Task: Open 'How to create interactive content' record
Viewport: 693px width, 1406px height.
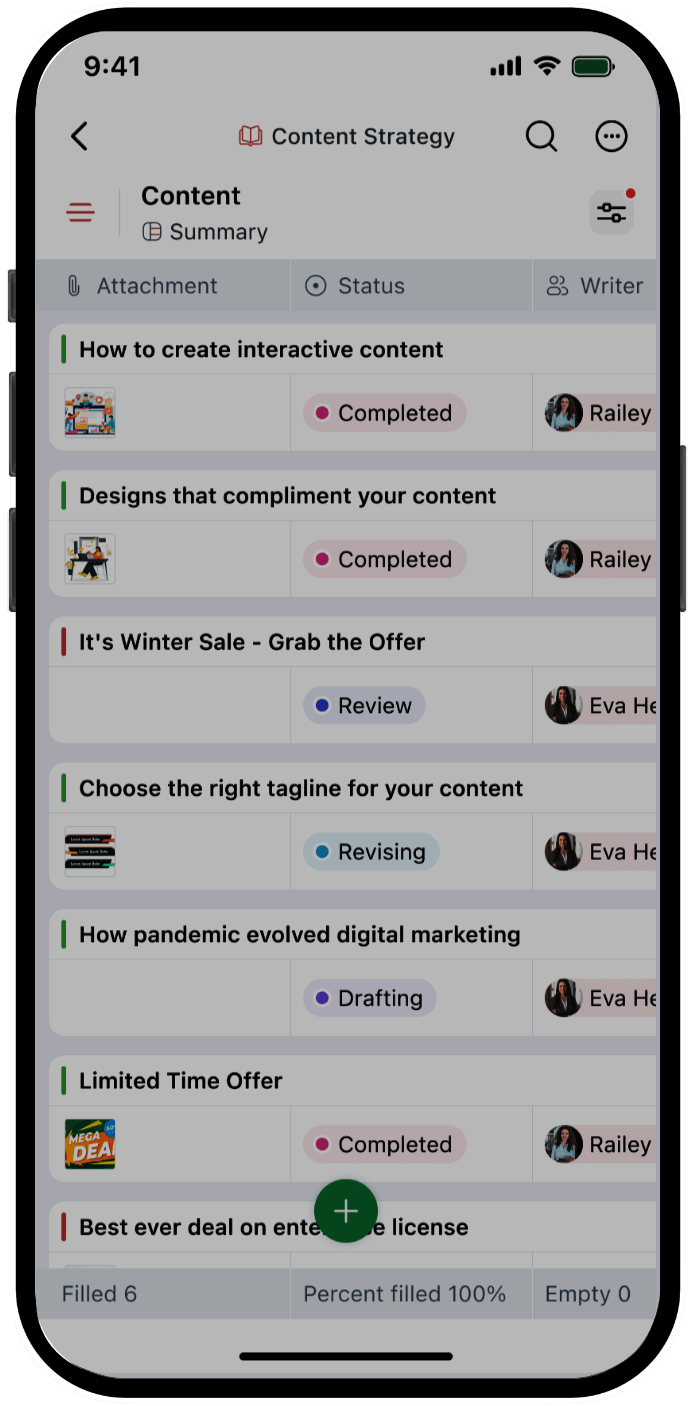Action: (x=261, y=350)
